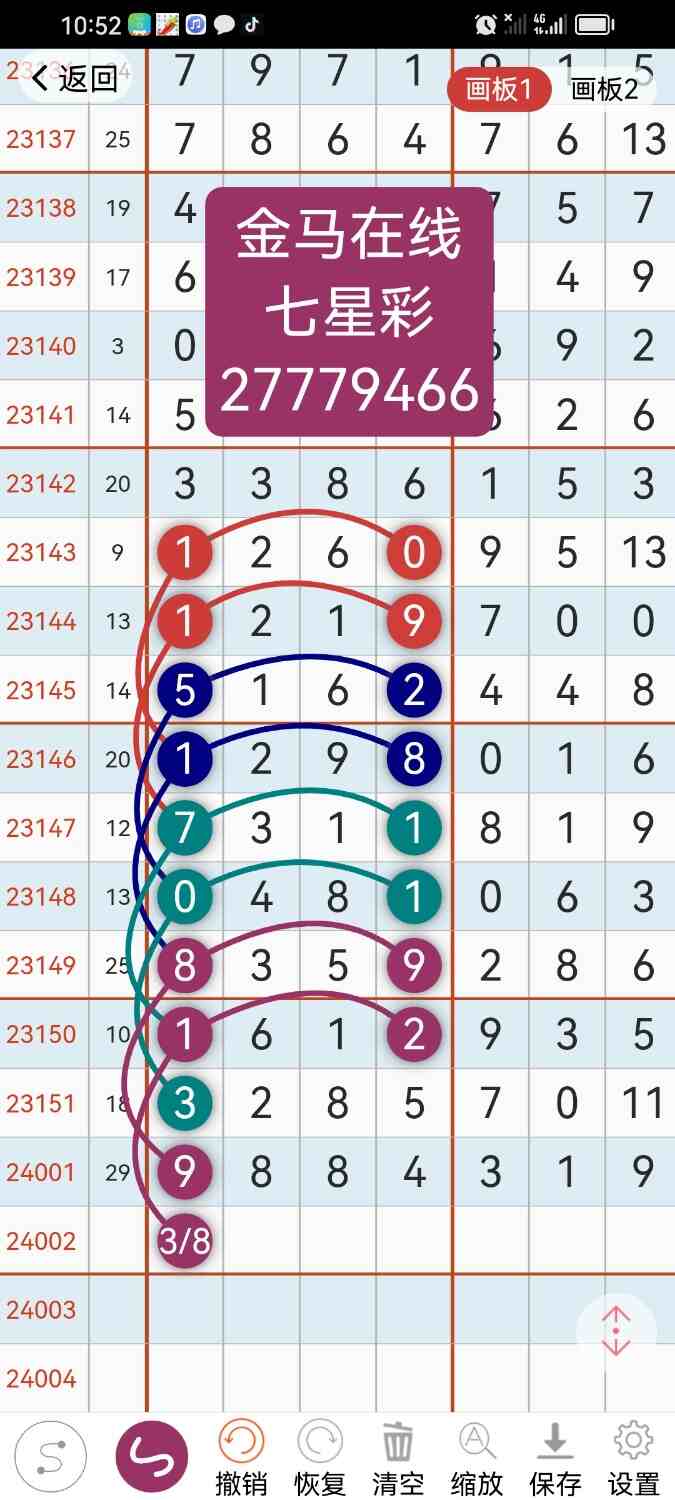Select the purple curve drawing tool
Image resolution: width=675 pixels, height=1500 pixels.
pos(152,1457)
